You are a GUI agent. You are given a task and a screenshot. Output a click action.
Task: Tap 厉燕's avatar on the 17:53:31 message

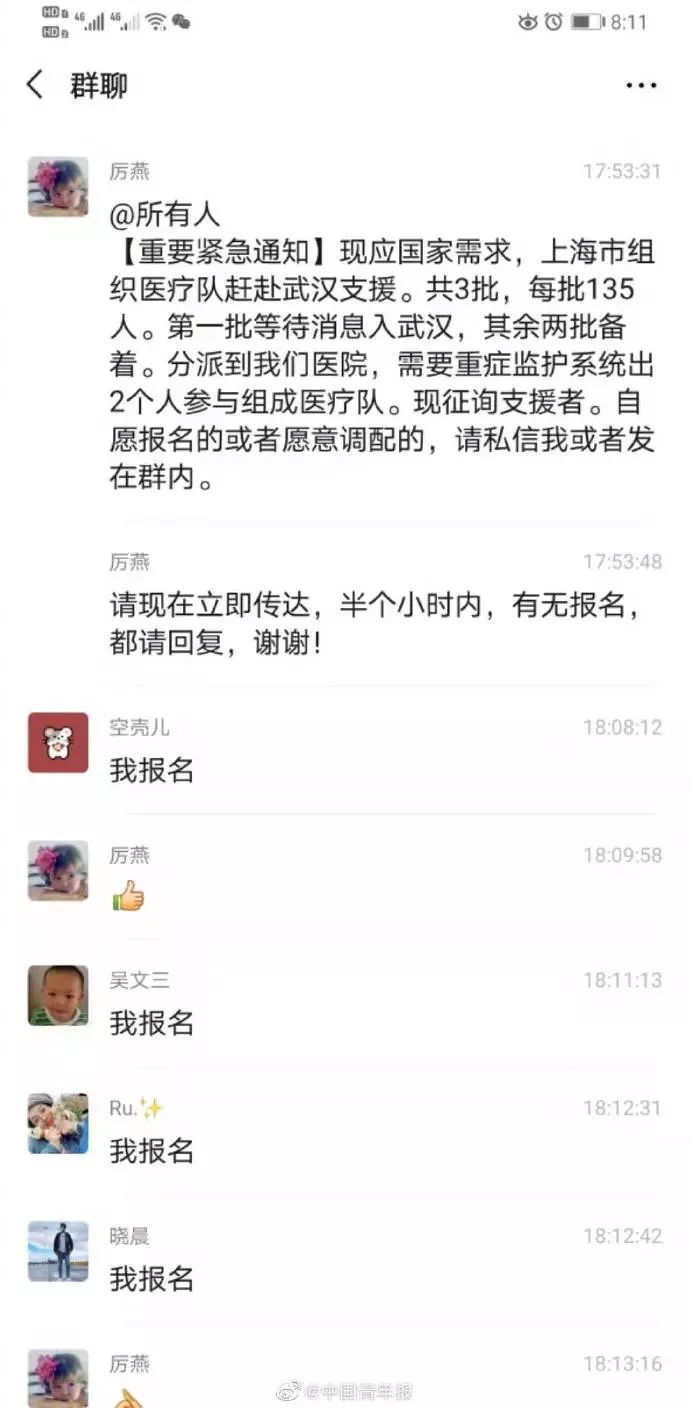[x=58, y=187]
